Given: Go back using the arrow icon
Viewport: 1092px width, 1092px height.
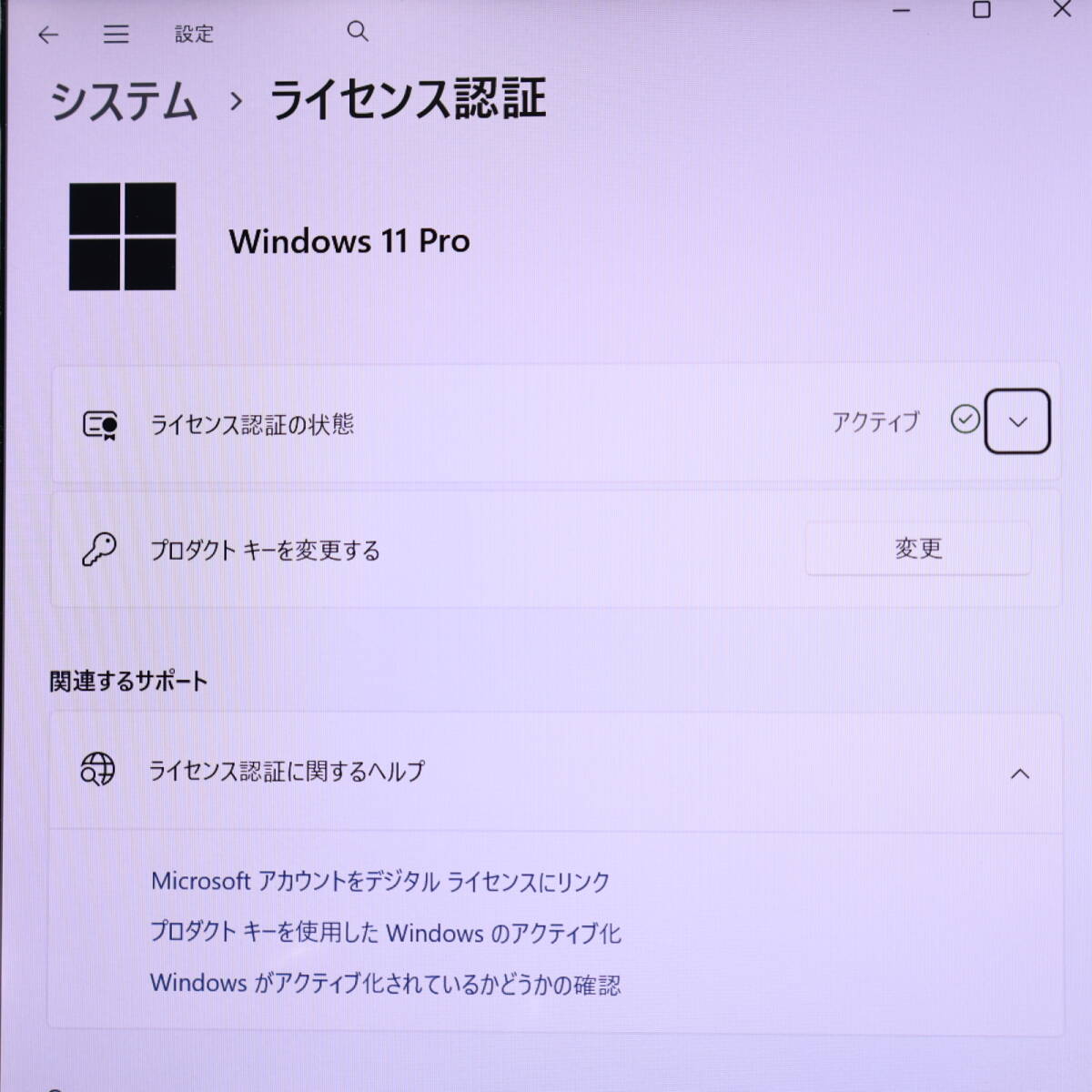Looking at the screenshot, I should [x=48, y=35].
